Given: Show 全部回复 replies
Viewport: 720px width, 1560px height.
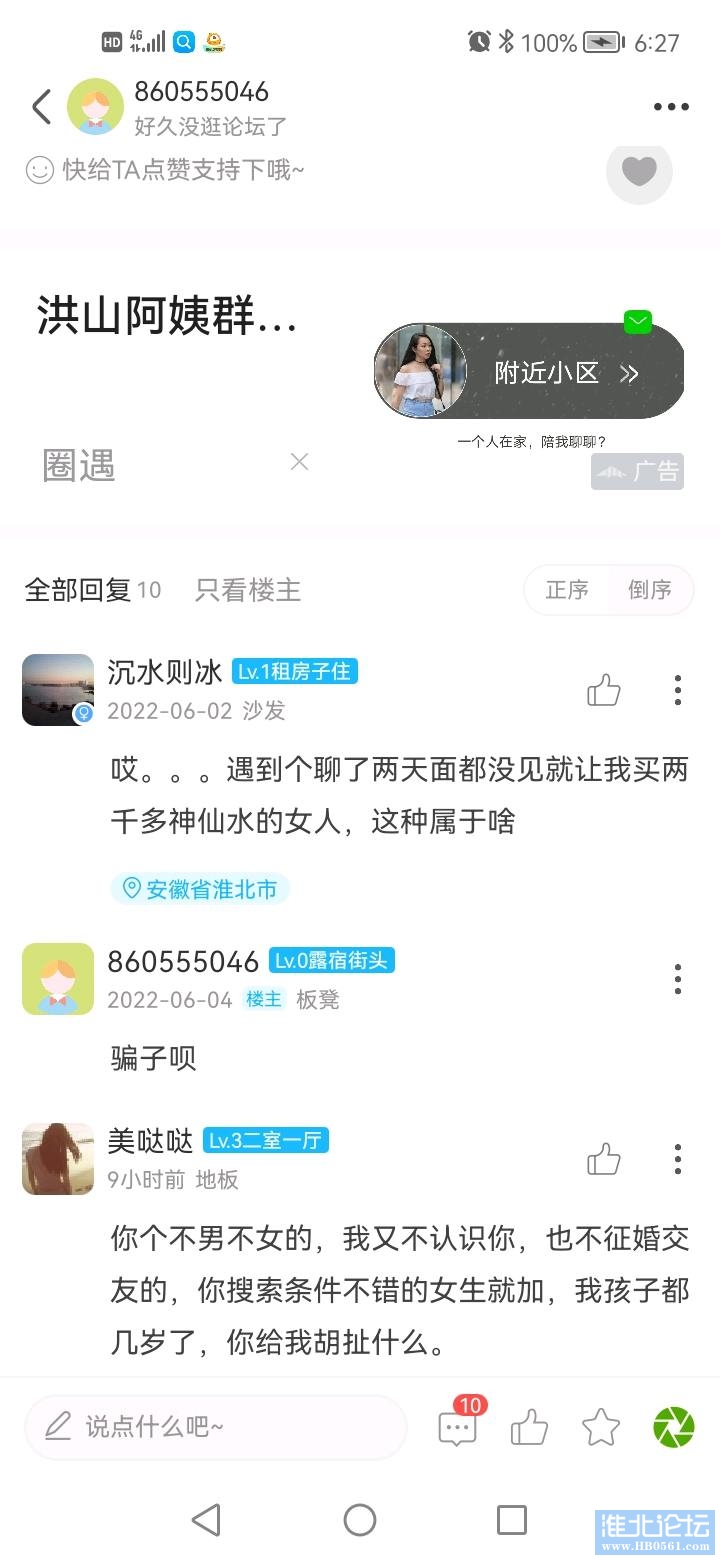Looking at the screenshot, I should coord(78,590).
